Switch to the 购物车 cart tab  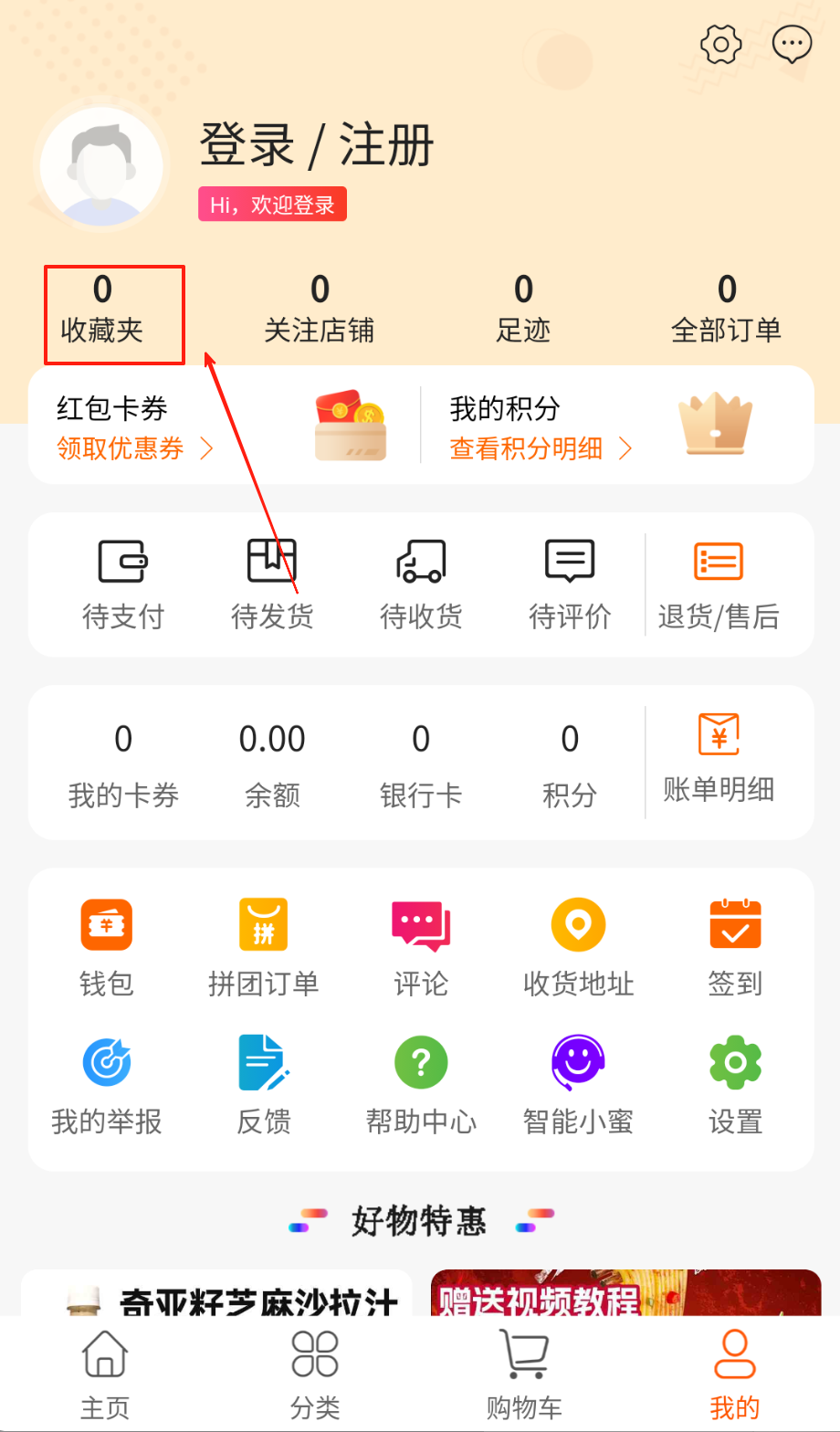[524, 1374]
